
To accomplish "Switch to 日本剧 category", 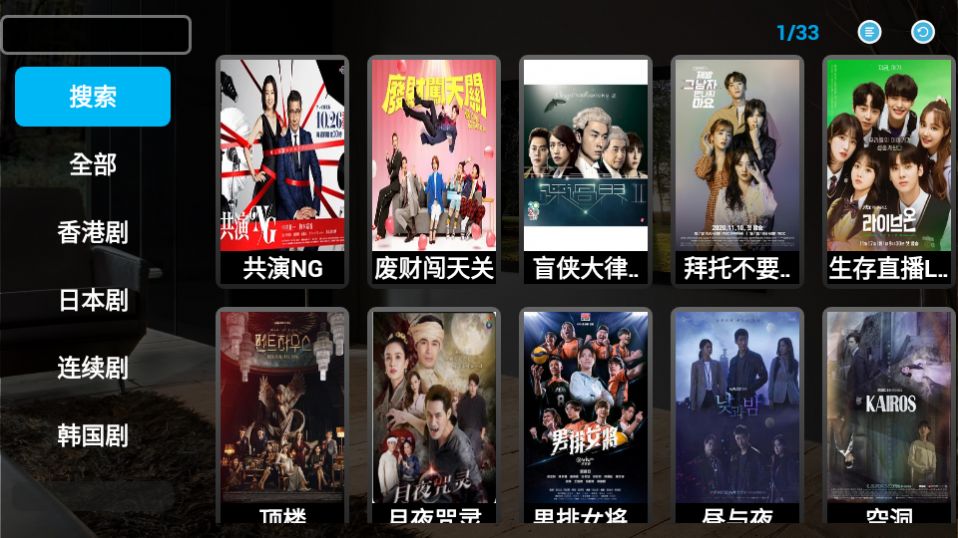I will click(93, 300).
